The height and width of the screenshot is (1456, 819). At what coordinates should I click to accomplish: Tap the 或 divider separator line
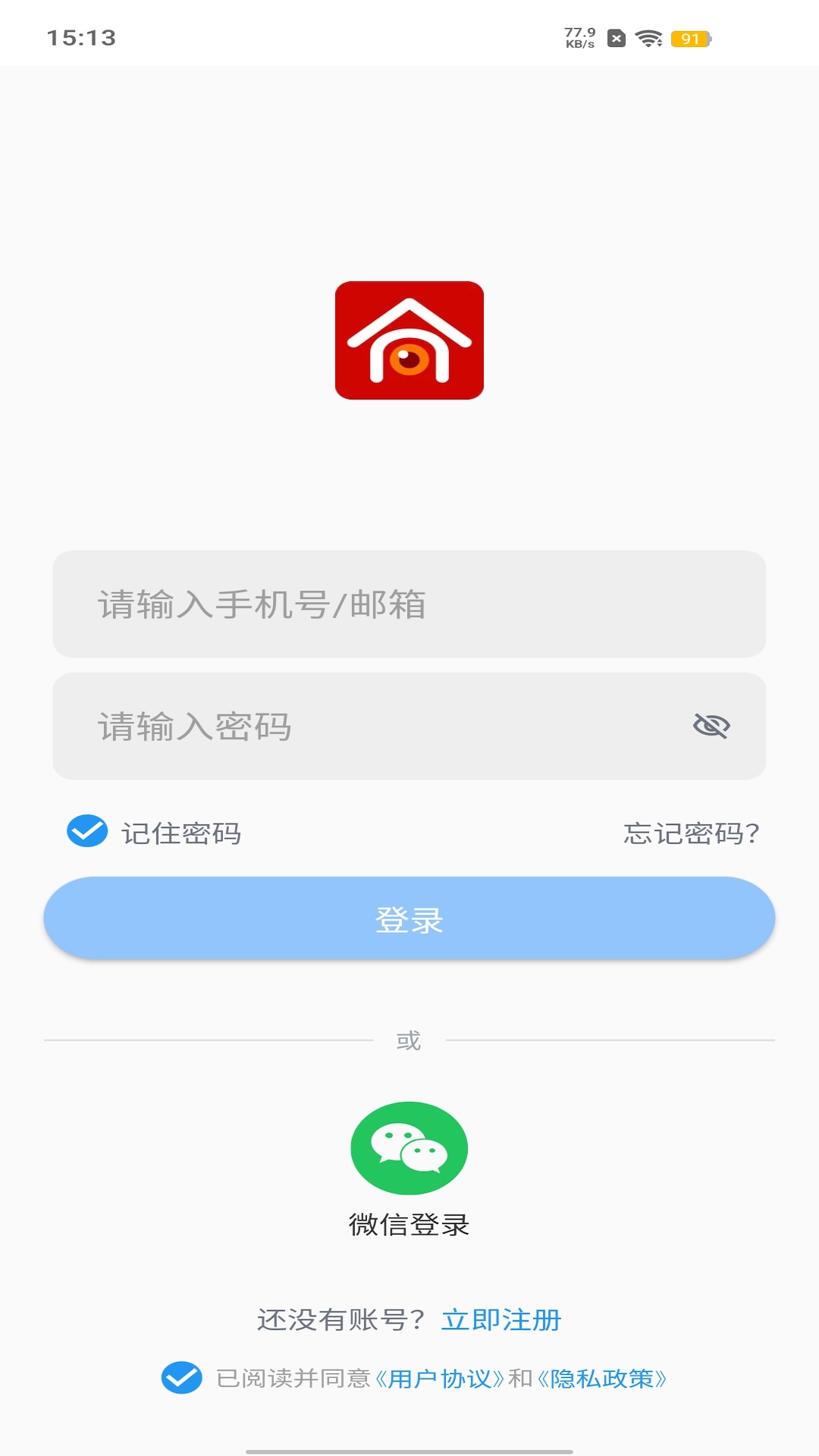409,1040
